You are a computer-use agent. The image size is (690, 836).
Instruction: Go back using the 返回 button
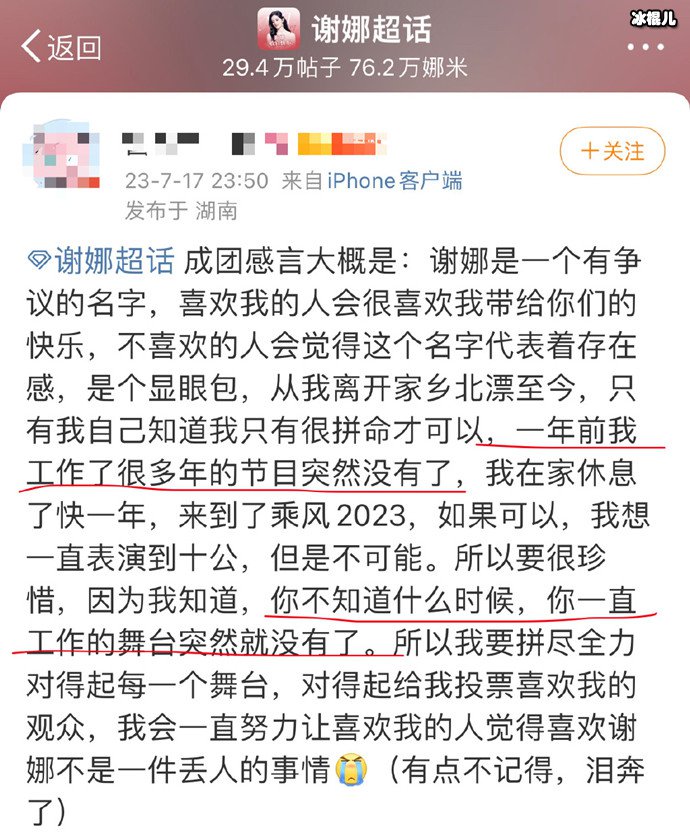pos(60,46)
